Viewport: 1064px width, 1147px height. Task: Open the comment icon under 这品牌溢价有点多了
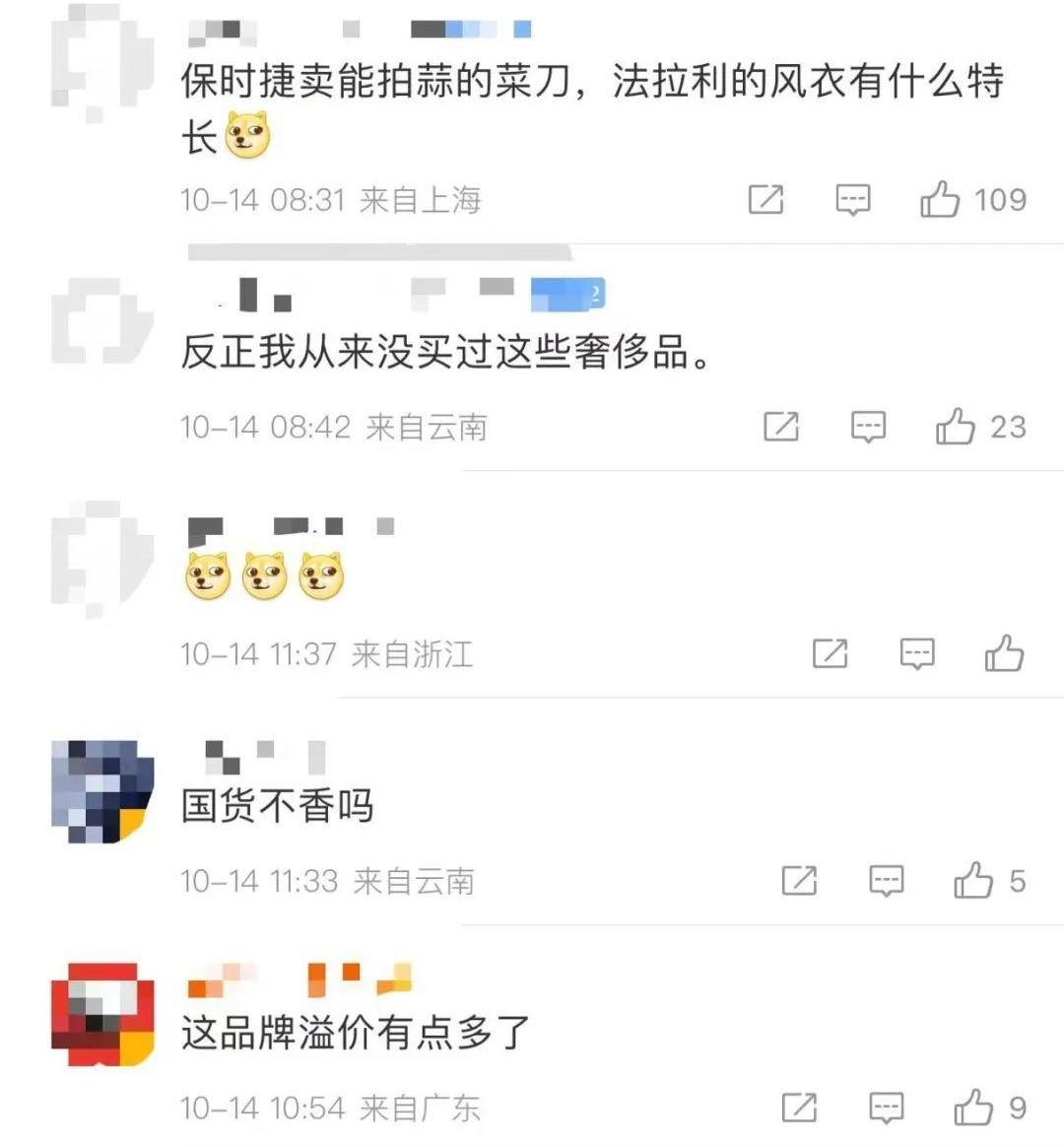[x=886, y=1107]
